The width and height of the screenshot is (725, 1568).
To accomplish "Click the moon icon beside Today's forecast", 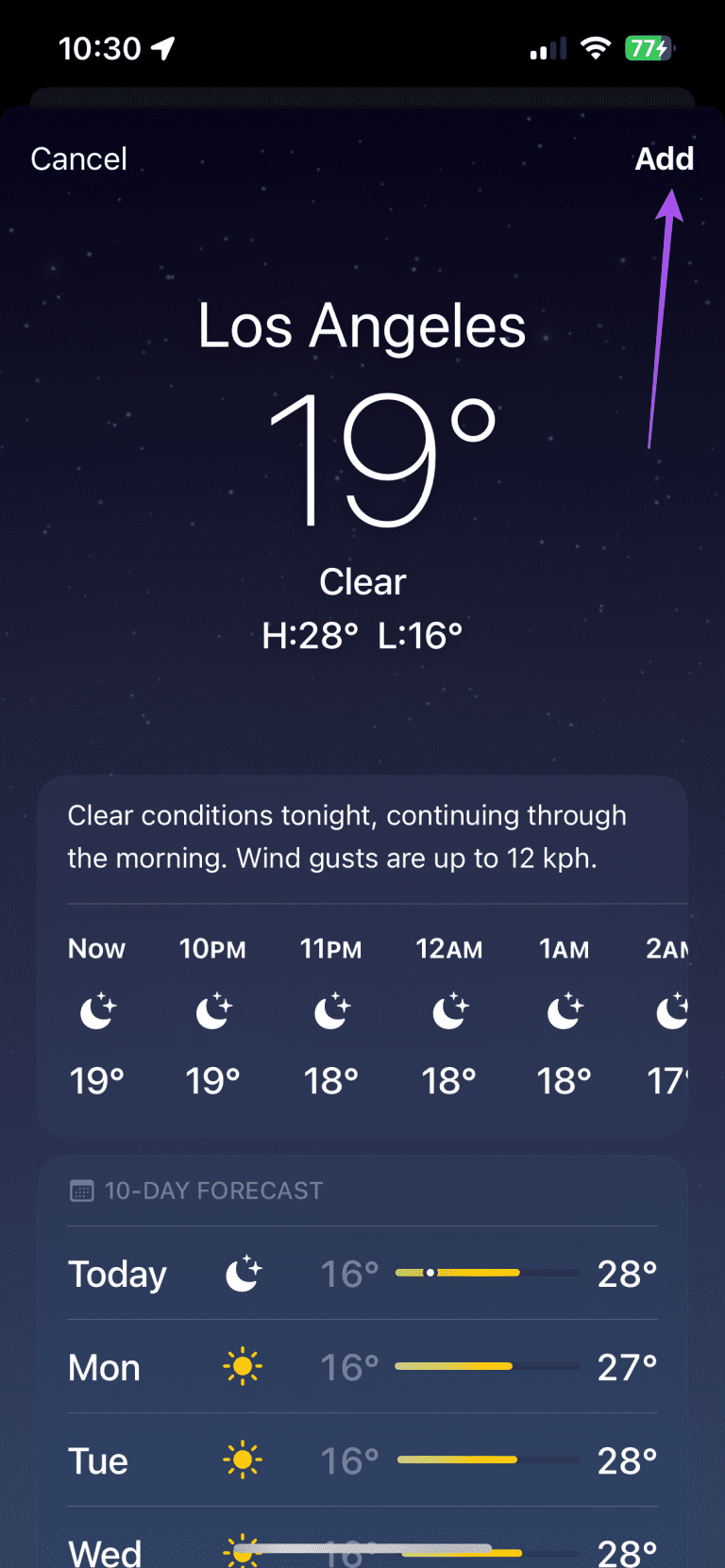I will 243,1272.
